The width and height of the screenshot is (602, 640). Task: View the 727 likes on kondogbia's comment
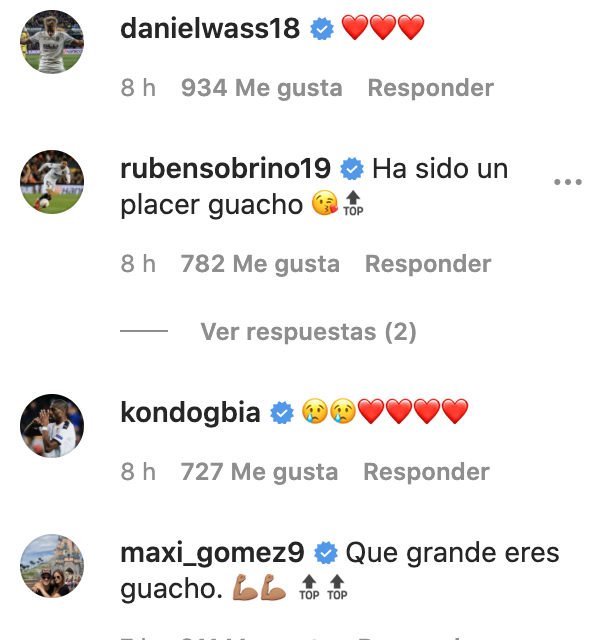point(259,472)
